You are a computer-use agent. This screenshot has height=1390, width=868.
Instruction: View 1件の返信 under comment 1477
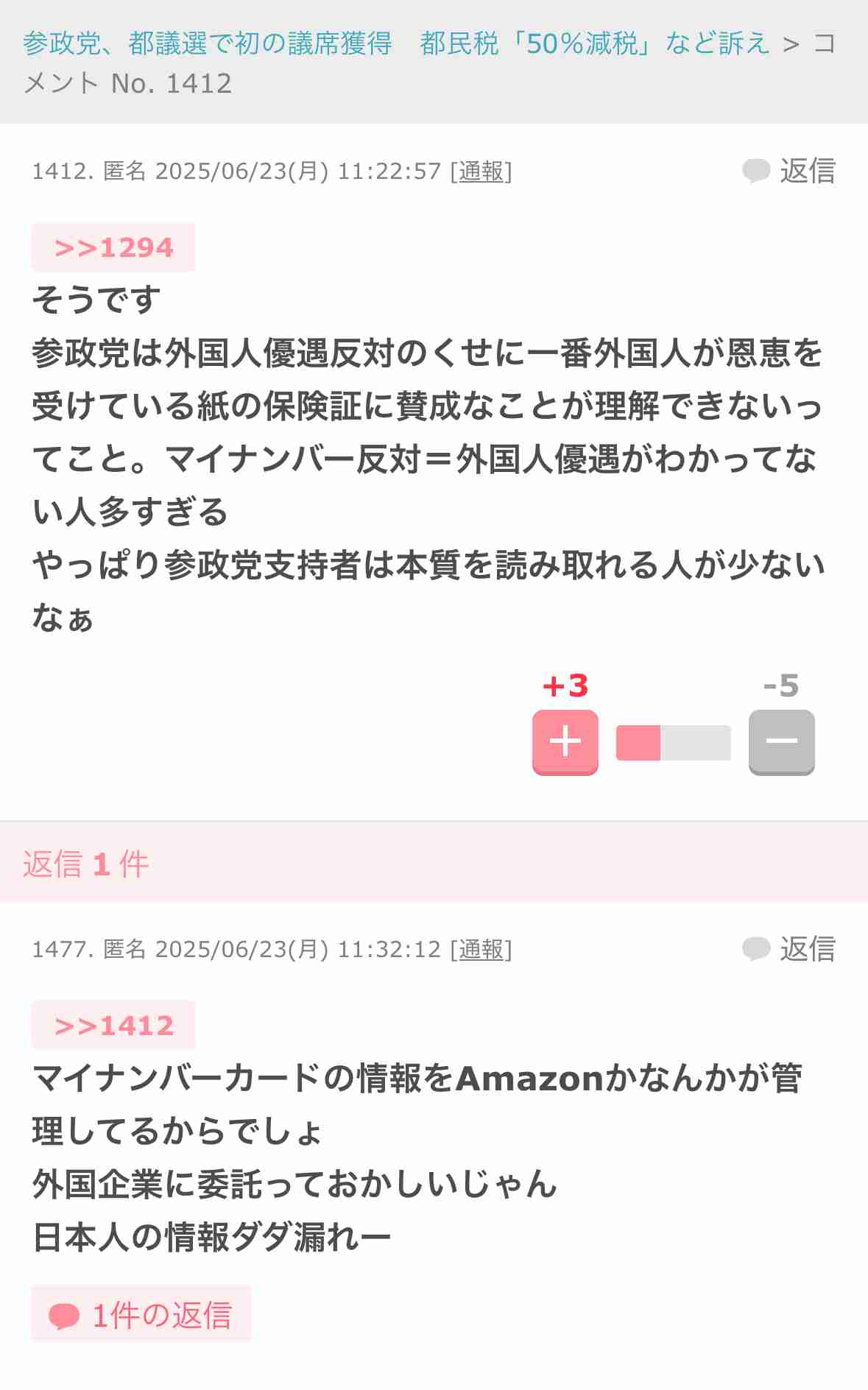pyautogui.click(x=141, y=1314)
